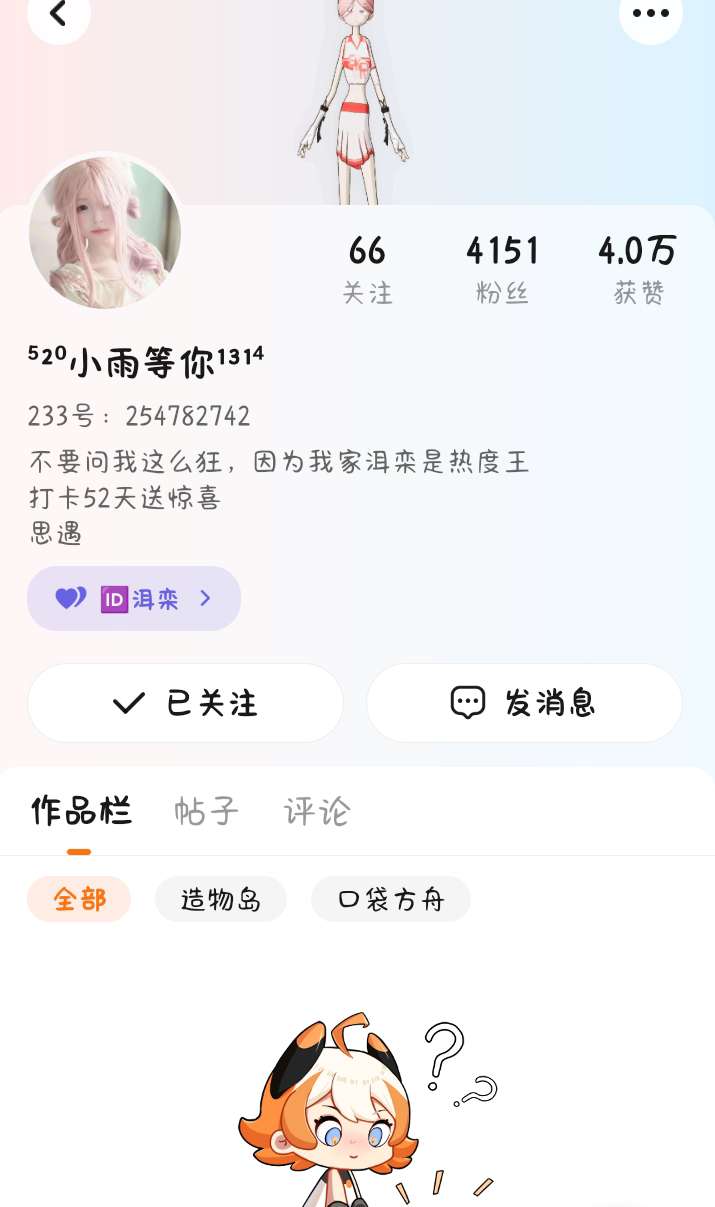Open the ID洱栾 partner chip

[x=134, y=599]
